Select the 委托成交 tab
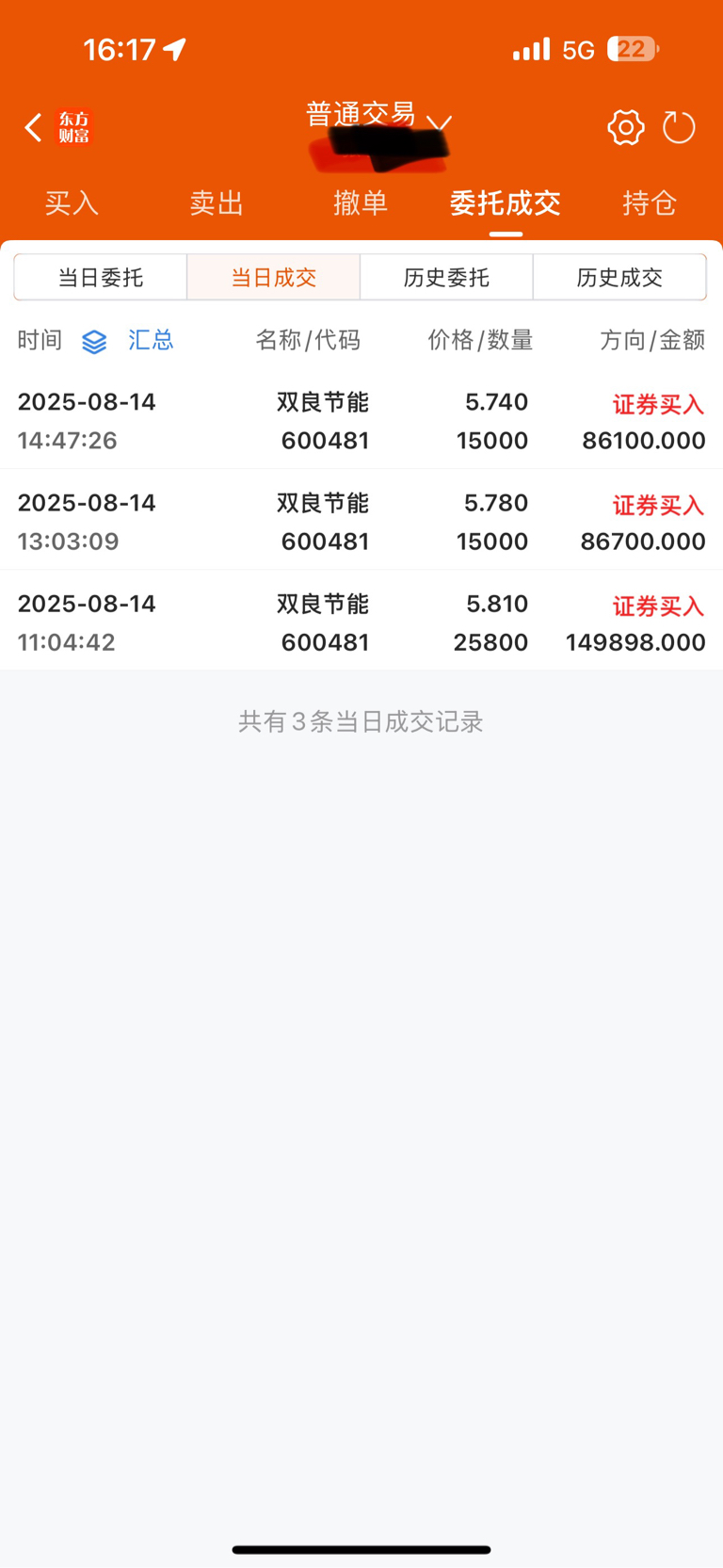Viewport: 723px width, 1568px height. click(506, 203)
